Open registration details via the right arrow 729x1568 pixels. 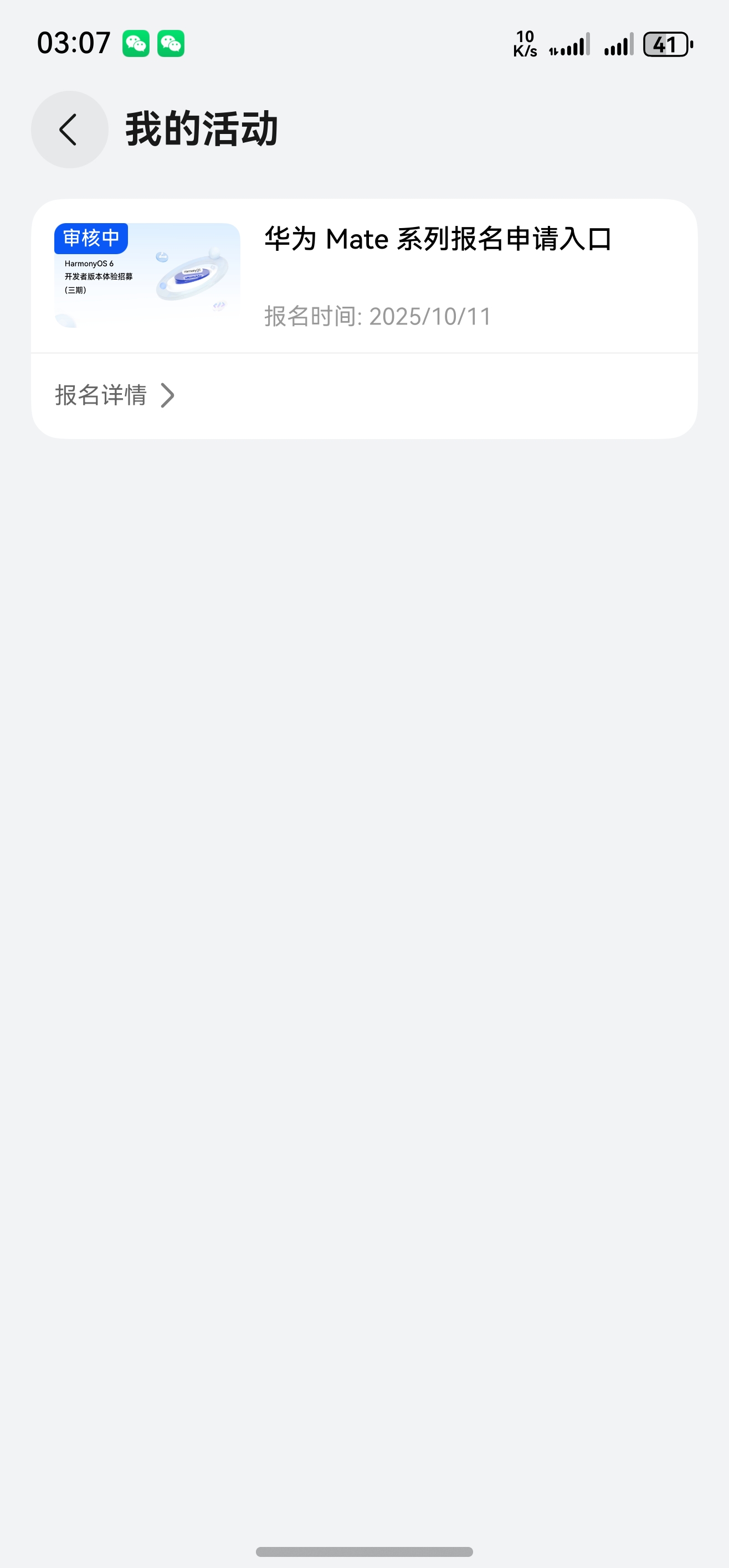coord(170,395)
